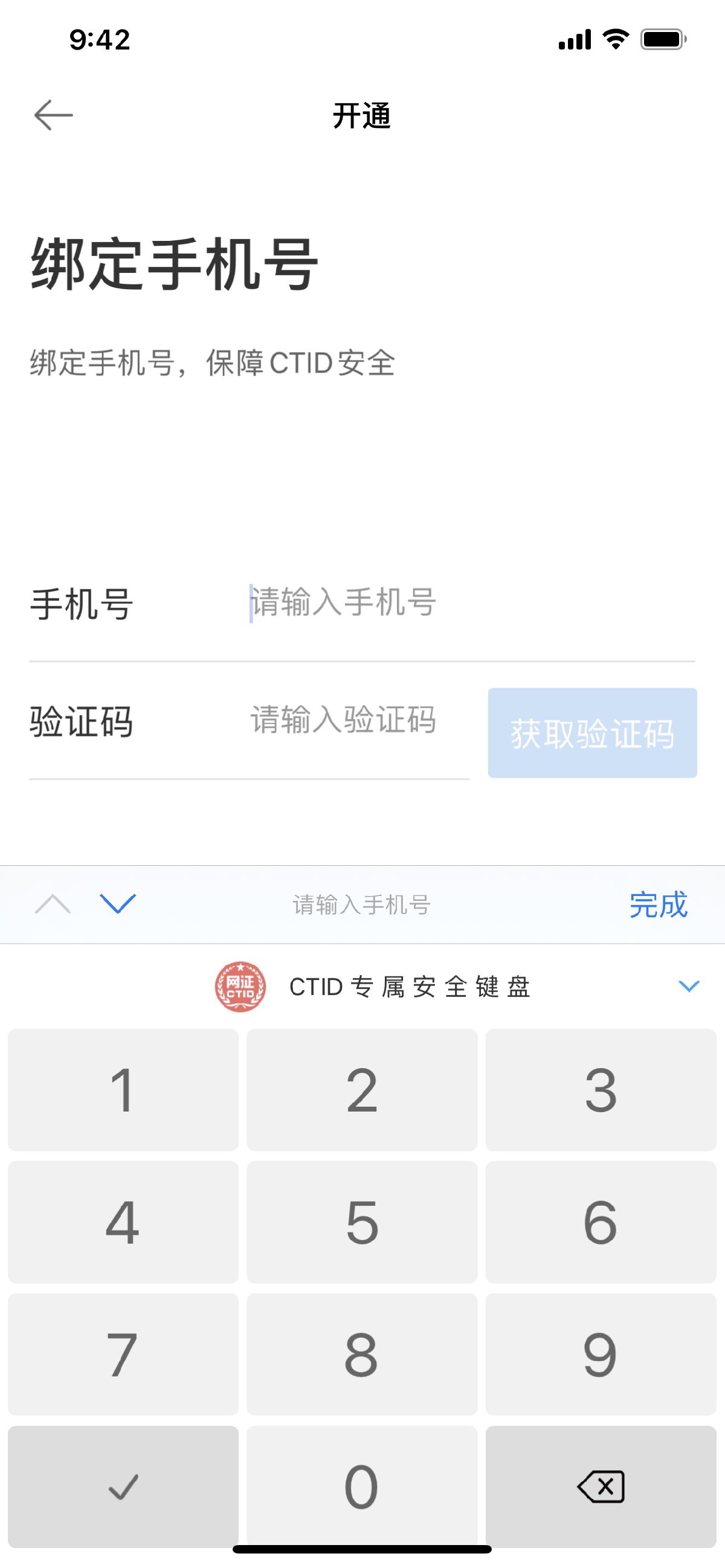Tap the previous-field up chevron above the keyboard
Screen dimensions: 725x1568
53,904
